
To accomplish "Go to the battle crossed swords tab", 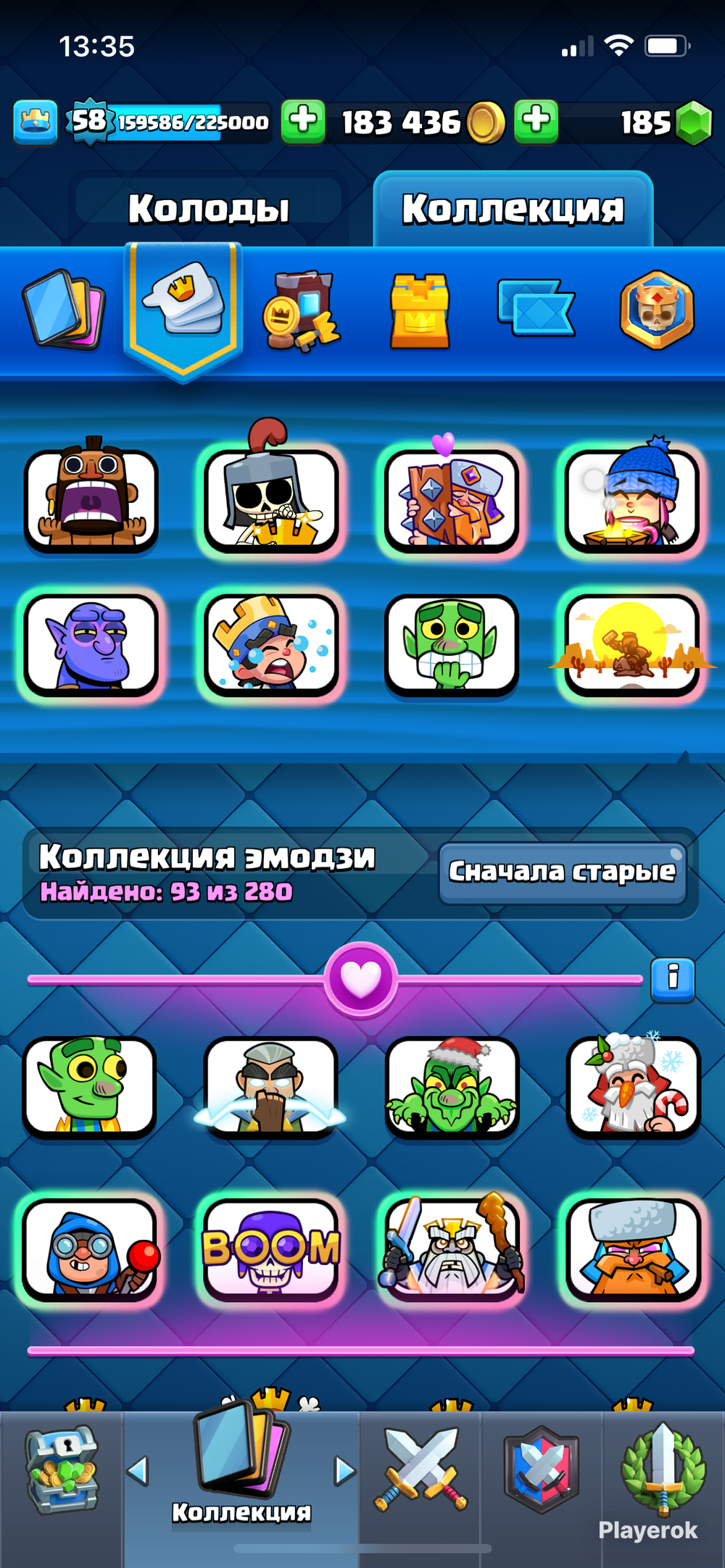I will click(x=420, y=1469).
